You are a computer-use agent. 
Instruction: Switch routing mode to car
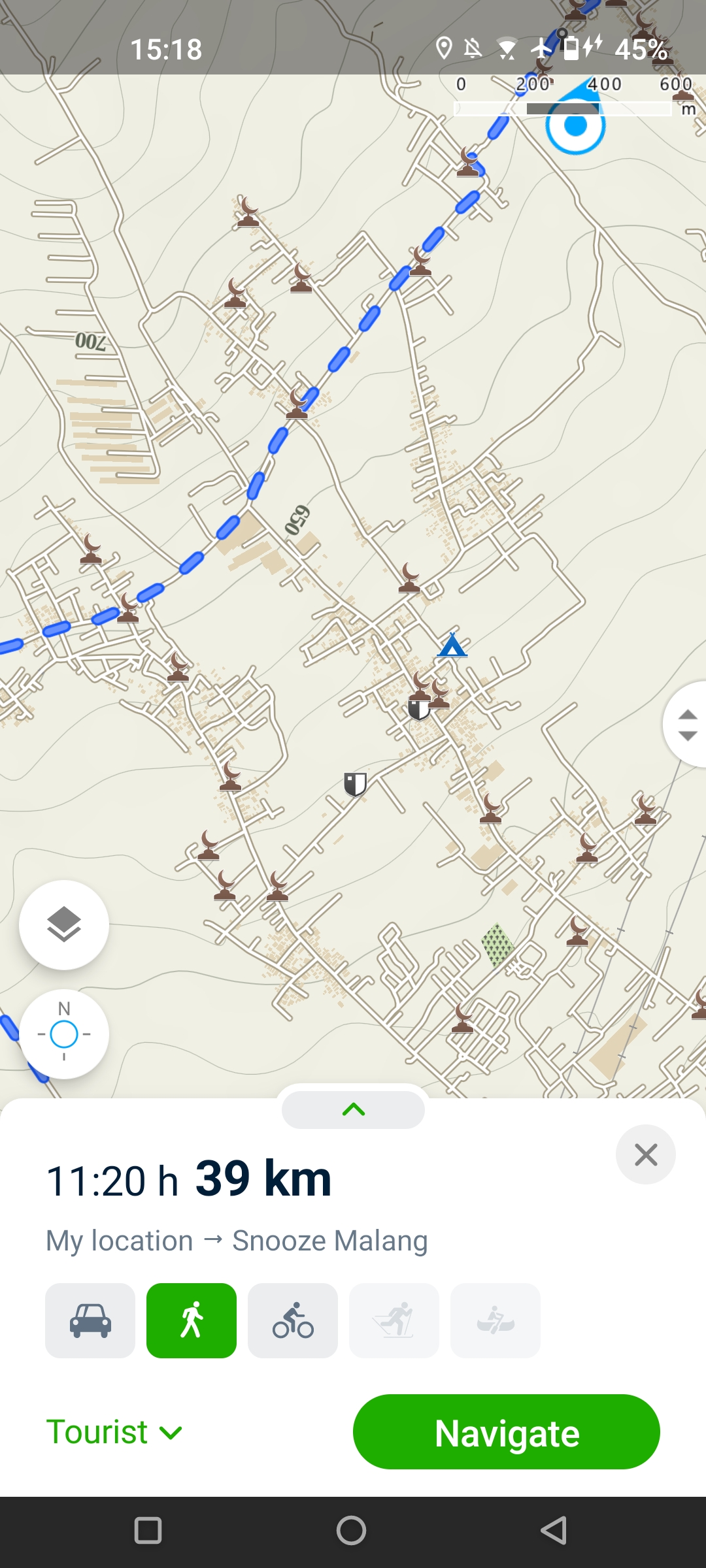tap(90, 1320)
